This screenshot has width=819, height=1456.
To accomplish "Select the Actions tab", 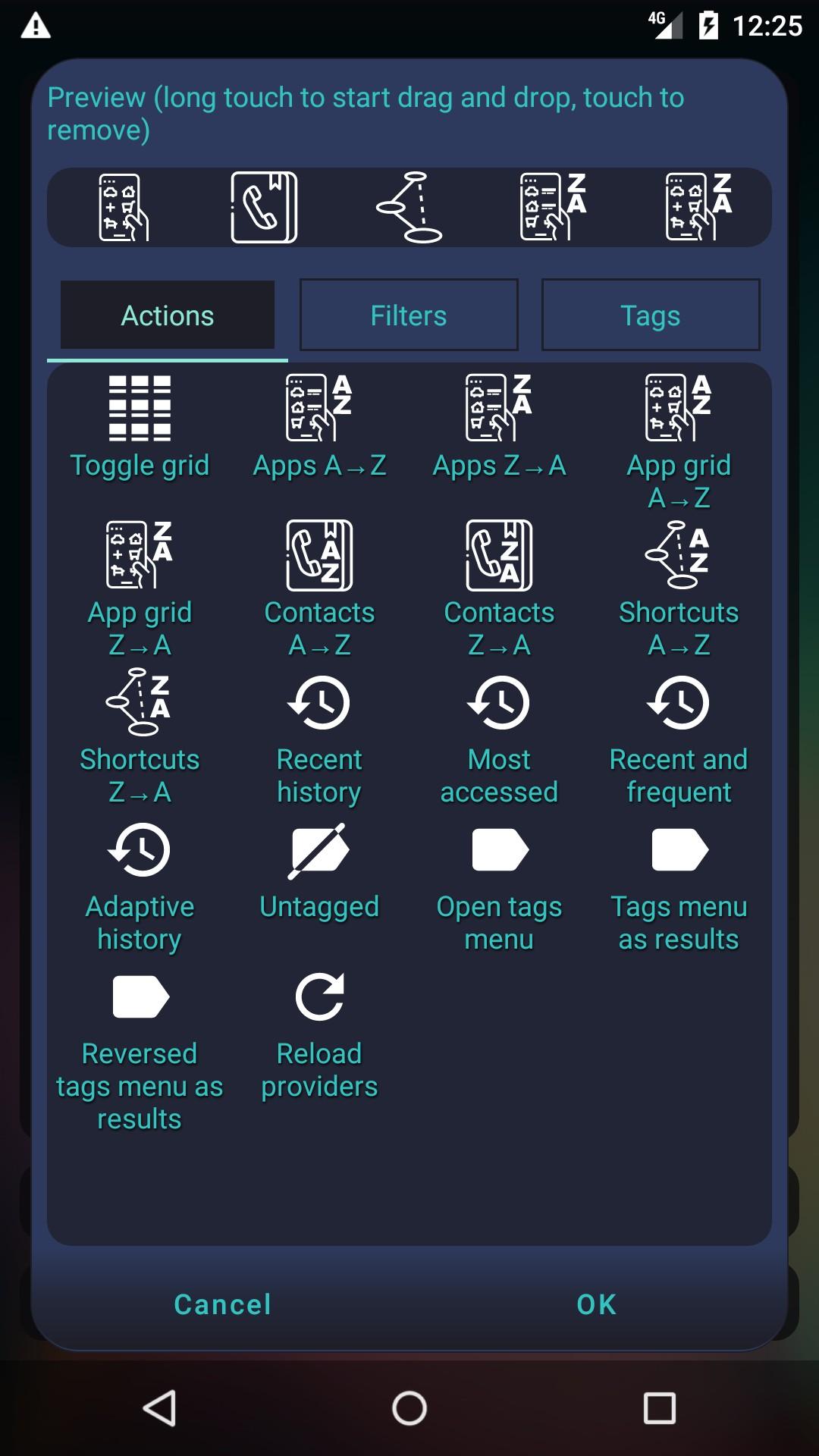I will click(168, 315).
